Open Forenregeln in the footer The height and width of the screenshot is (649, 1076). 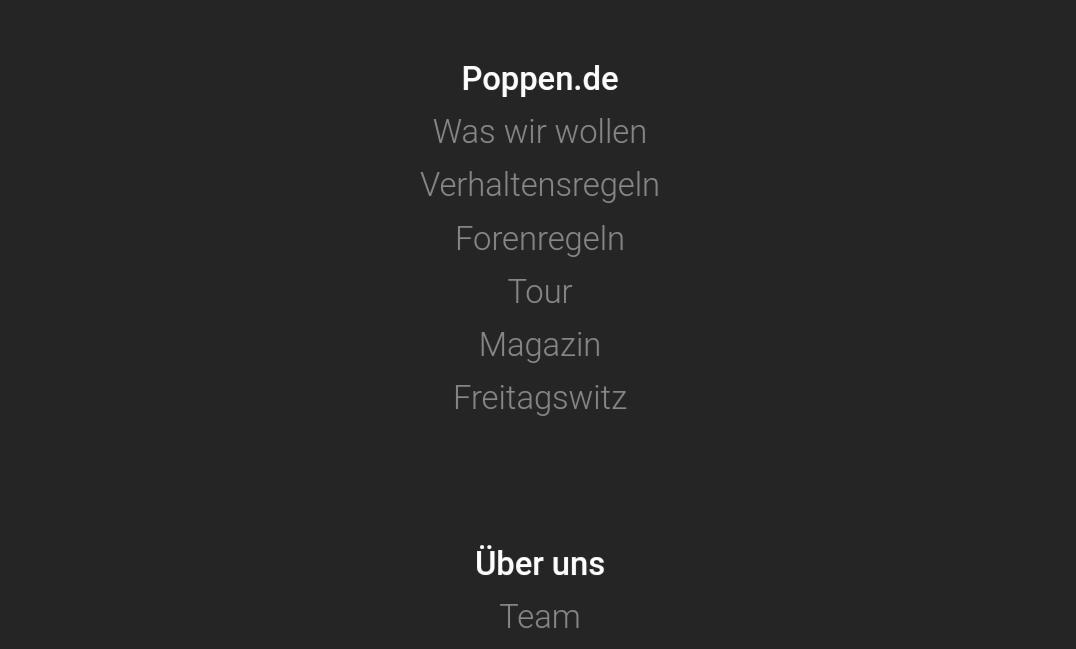tap(539, 239)
